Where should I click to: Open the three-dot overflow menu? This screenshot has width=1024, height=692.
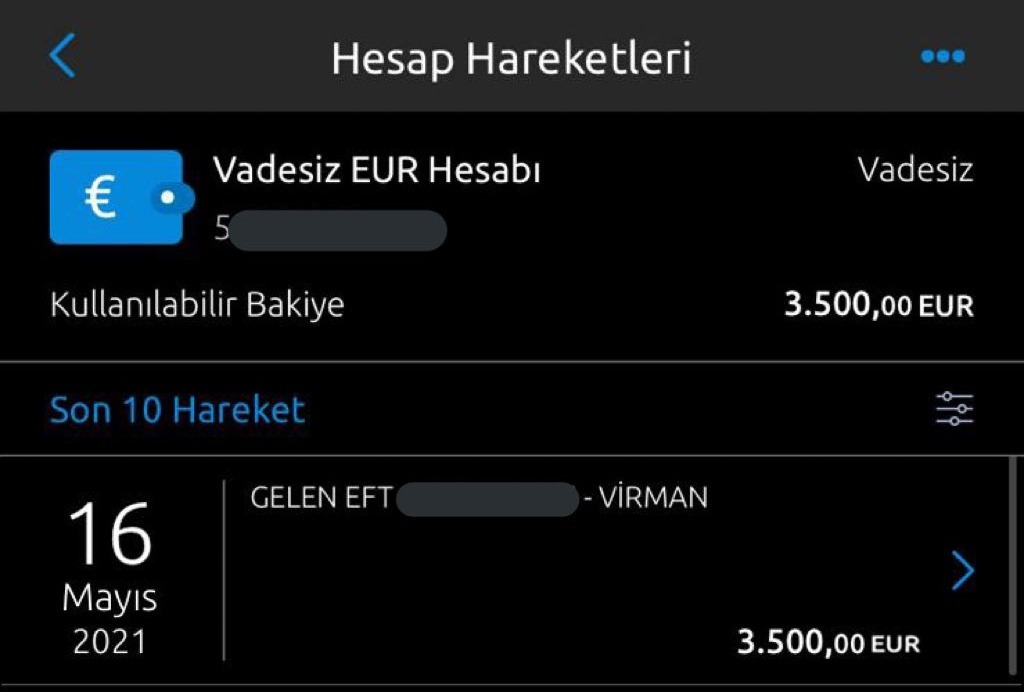click(x=942, y=57)
